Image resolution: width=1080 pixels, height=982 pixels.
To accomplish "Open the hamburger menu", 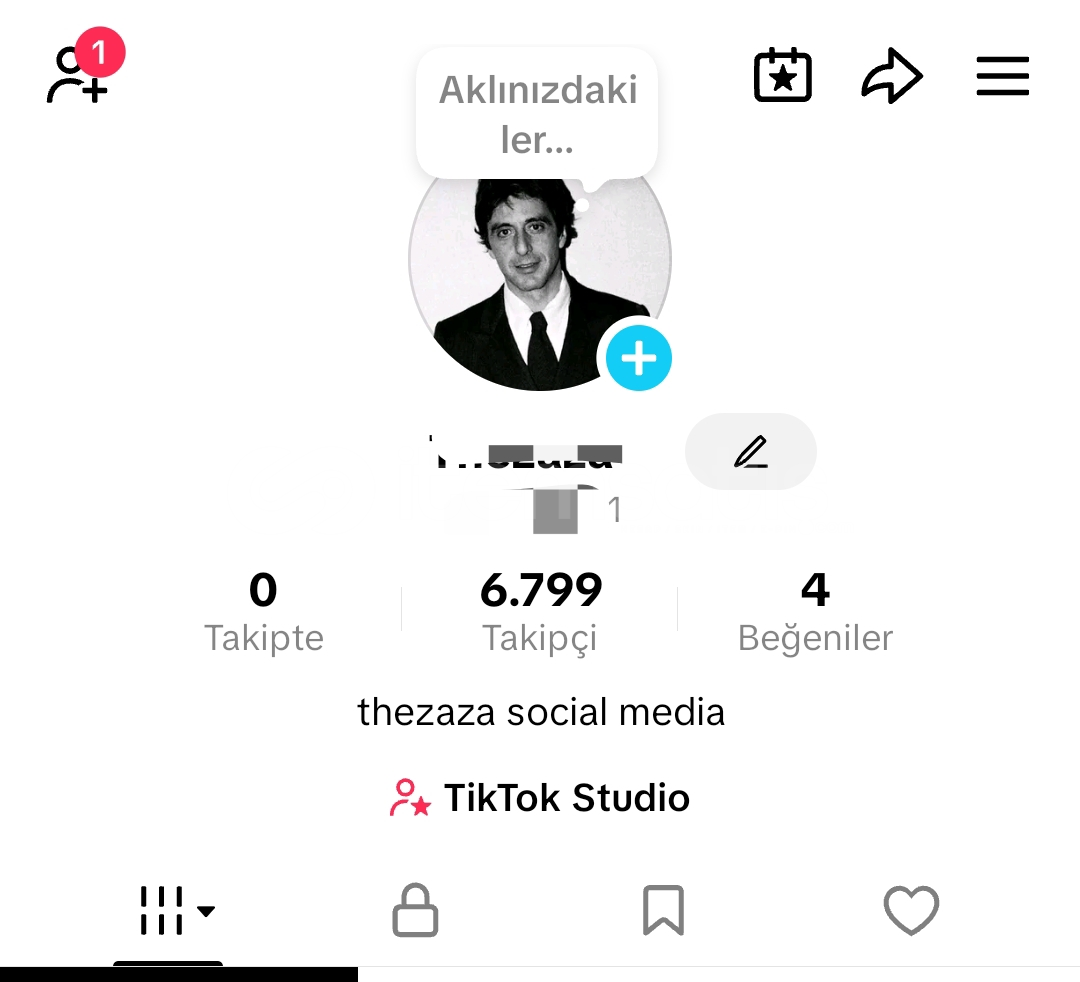I will (1002, 76).
